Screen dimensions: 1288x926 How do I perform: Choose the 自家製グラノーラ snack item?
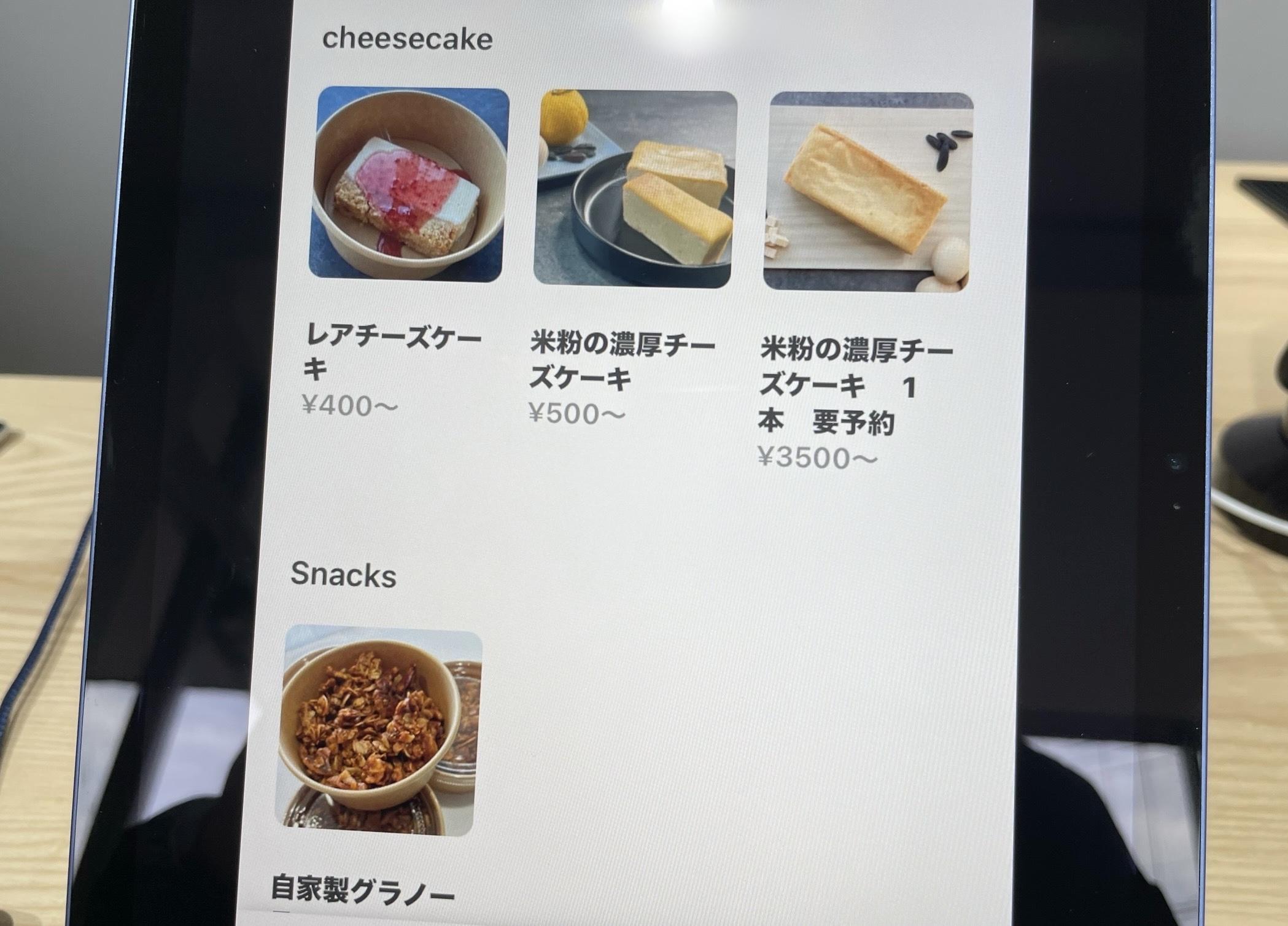(378, 730)
